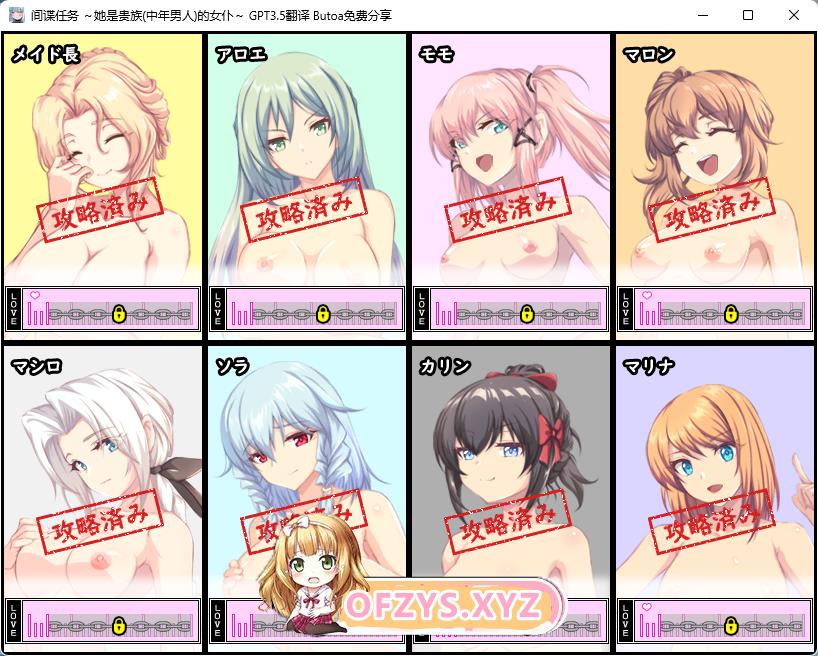This screenshot has width=818, height=656.
Task: Open the メイド長 character card
Action: tap(103, 160)
